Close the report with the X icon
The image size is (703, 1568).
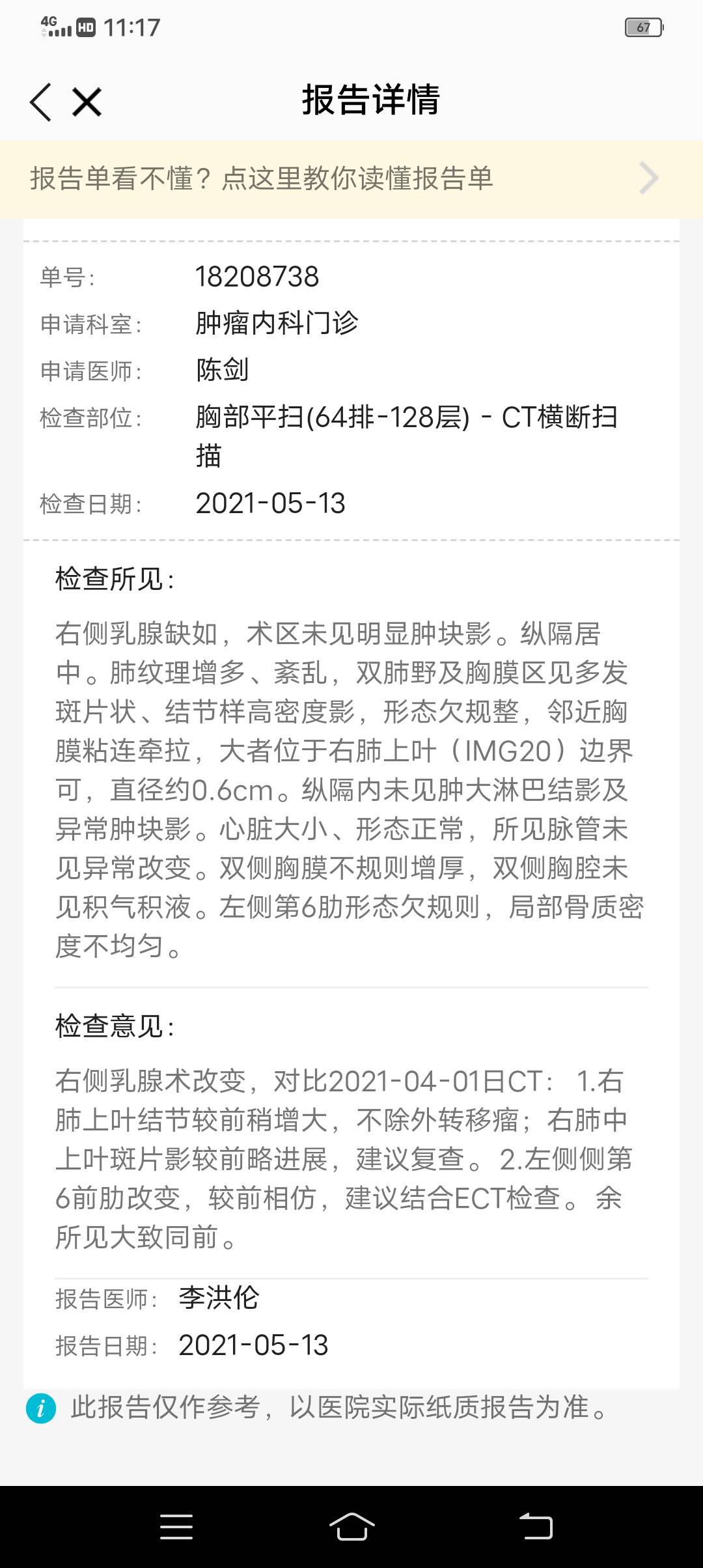tap(87, 101)
